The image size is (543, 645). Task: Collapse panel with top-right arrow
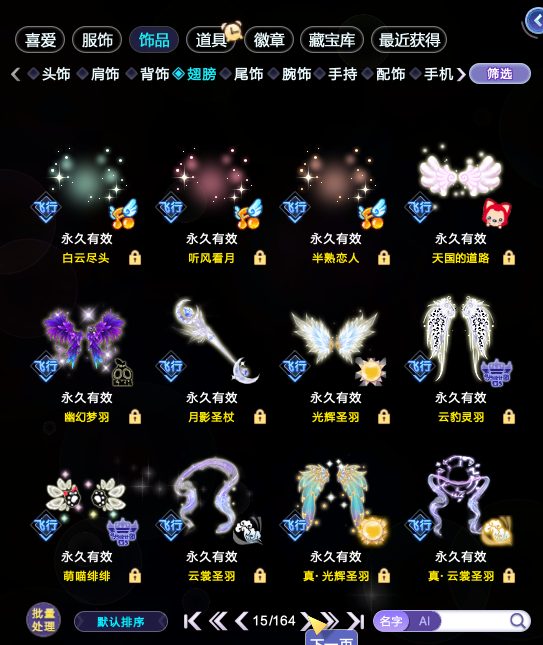(x=536, y=20)
